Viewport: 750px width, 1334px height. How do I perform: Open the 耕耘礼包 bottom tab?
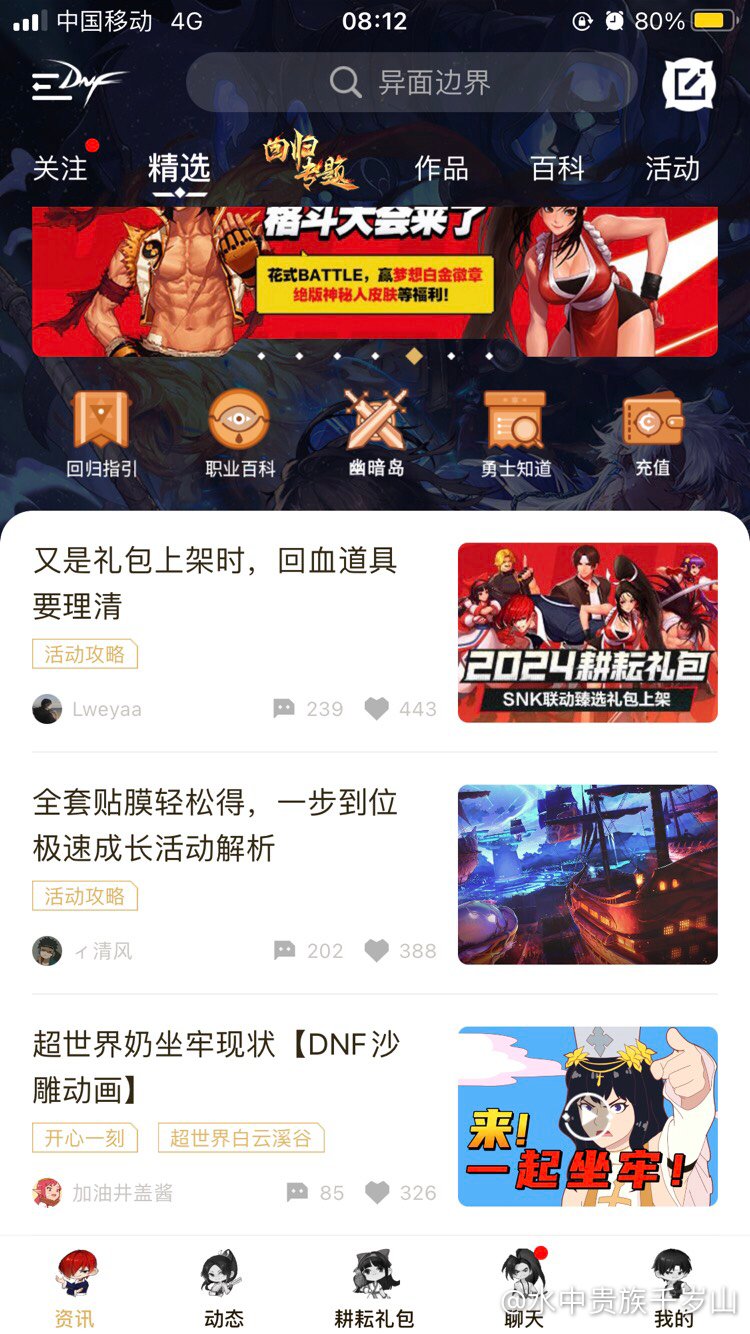point(374,1290)
